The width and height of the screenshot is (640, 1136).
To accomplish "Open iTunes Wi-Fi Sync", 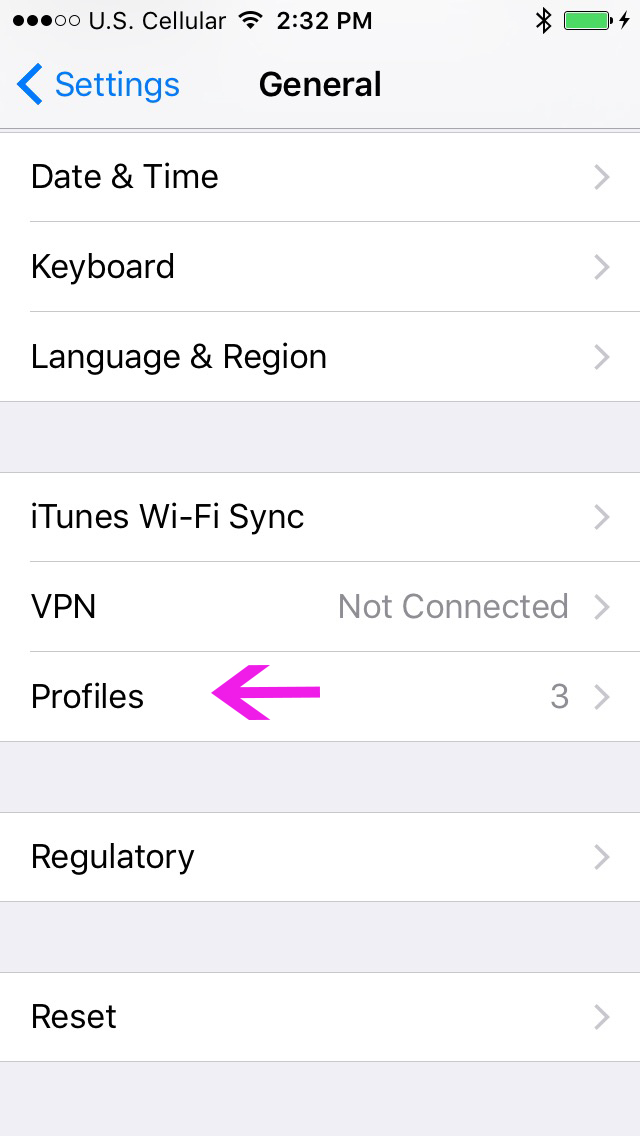I will click(320, 517).
